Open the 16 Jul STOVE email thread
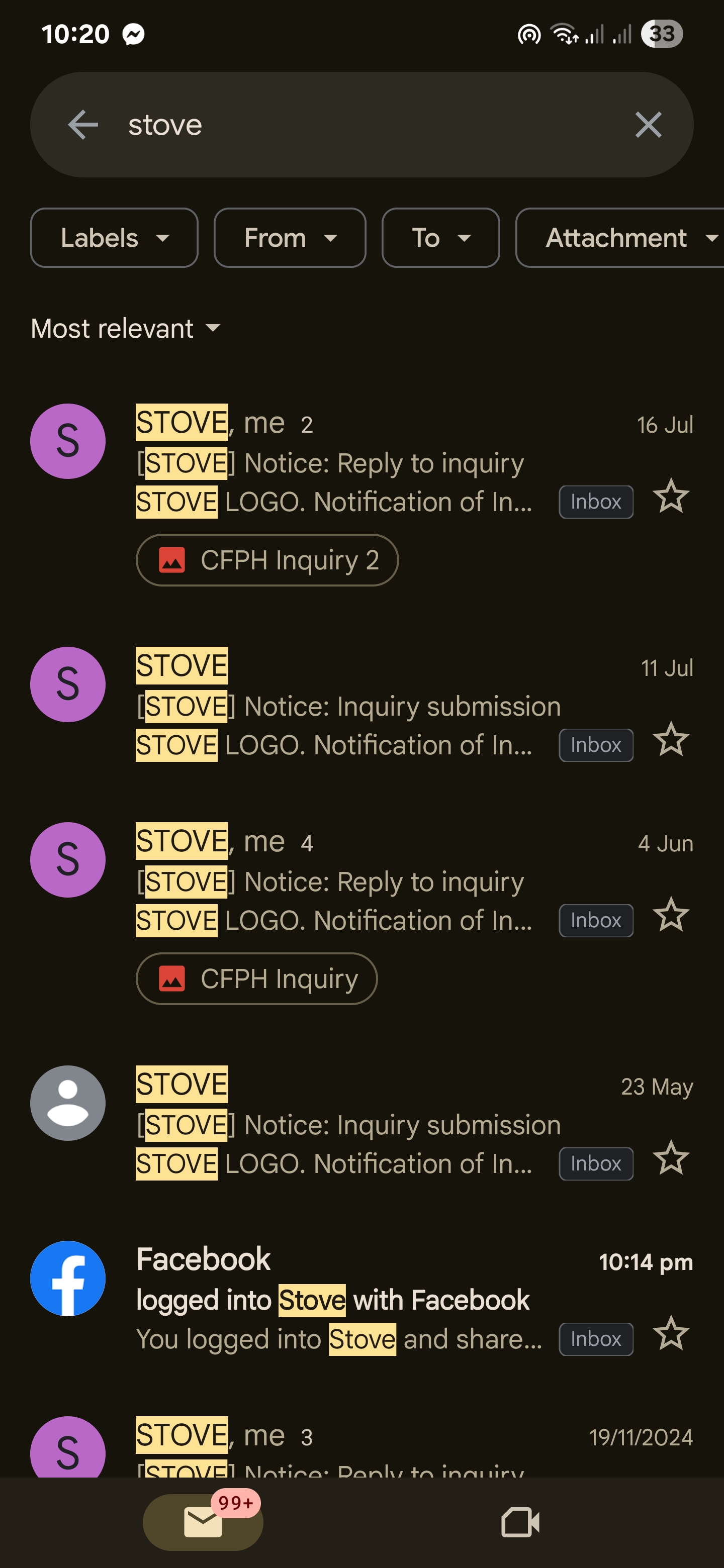The width and height of the screenshot is (724, 1568). [x=361, y=462]
